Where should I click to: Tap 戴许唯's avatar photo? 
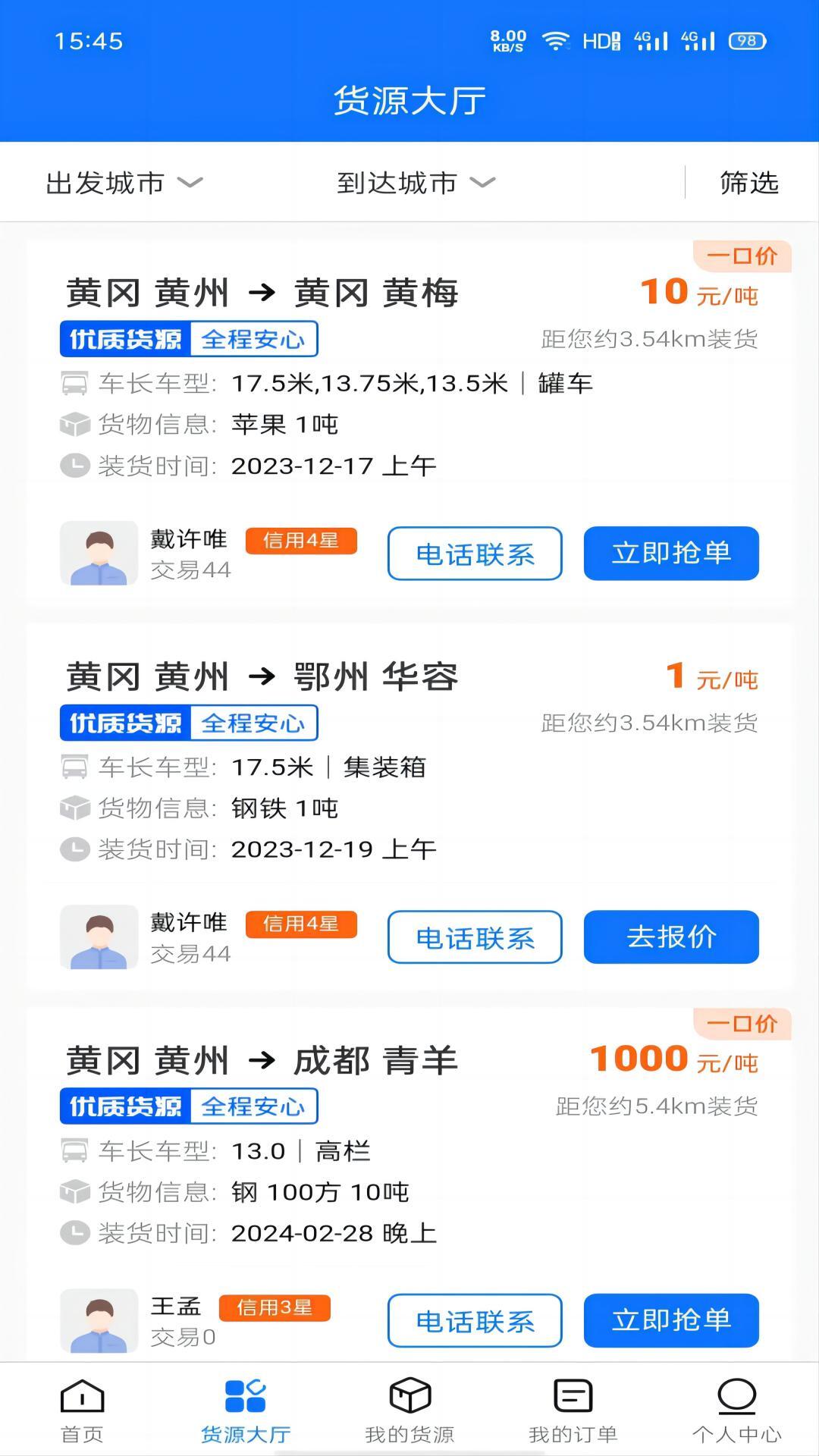tap(99, 554)
